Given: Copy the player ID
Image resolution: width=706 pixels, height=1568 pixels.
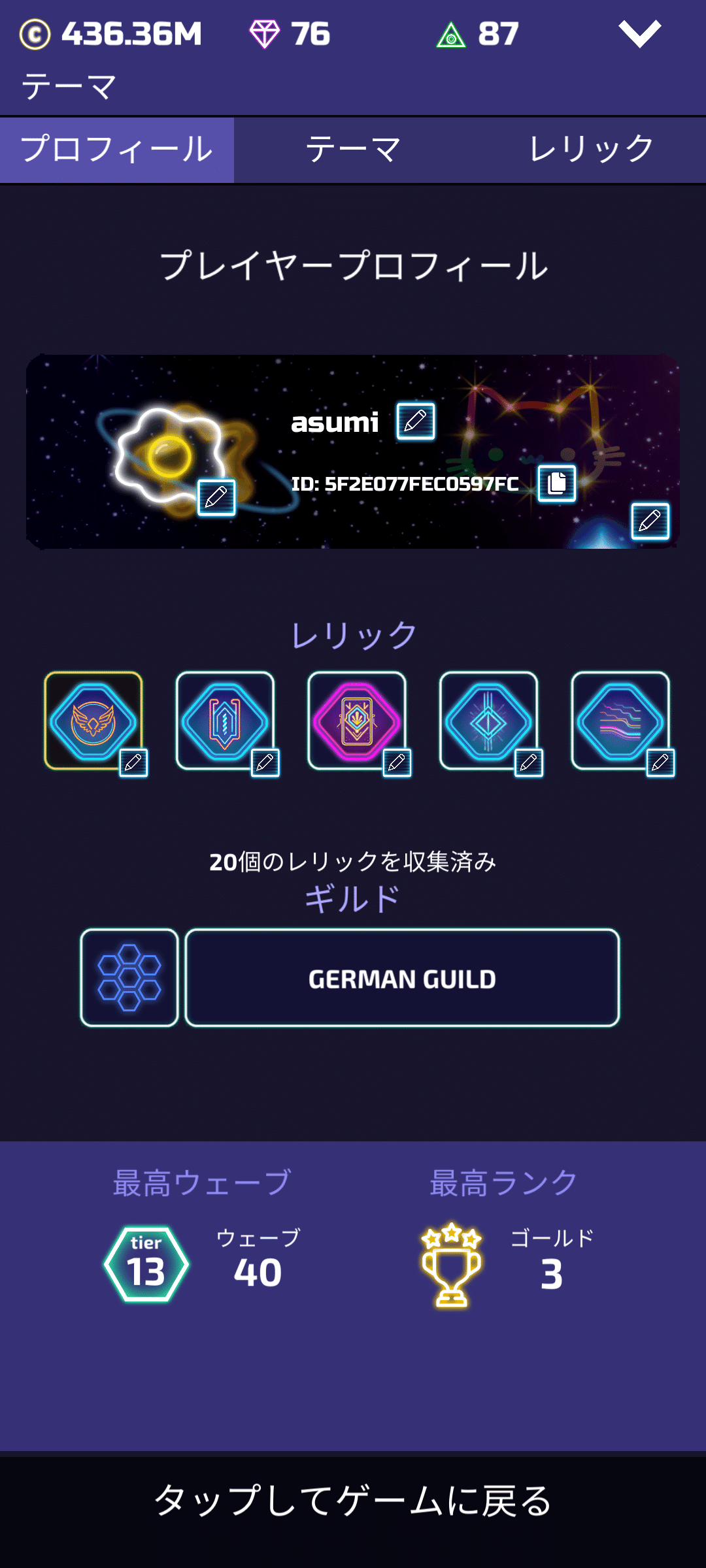Looking at the screenshot, I should pos(557,484).
